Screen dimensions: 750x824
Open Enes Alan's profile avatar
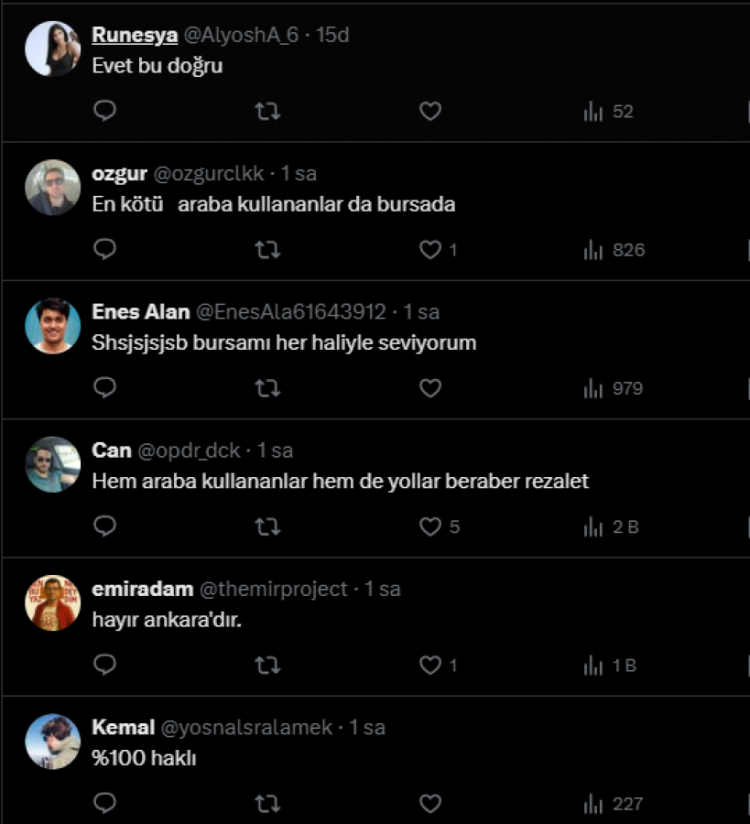(53, 326)
